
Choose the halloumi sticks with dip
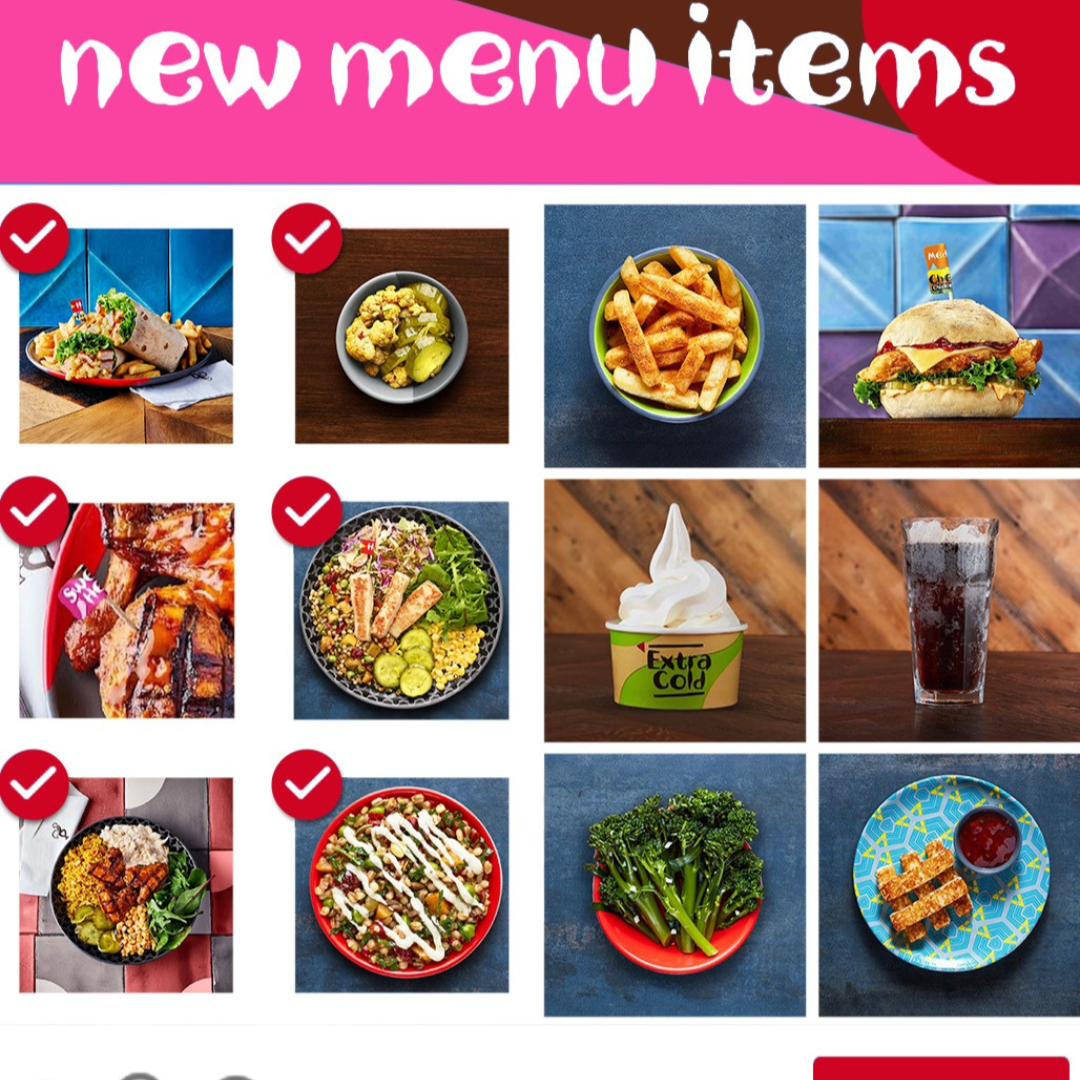point(949,885)
